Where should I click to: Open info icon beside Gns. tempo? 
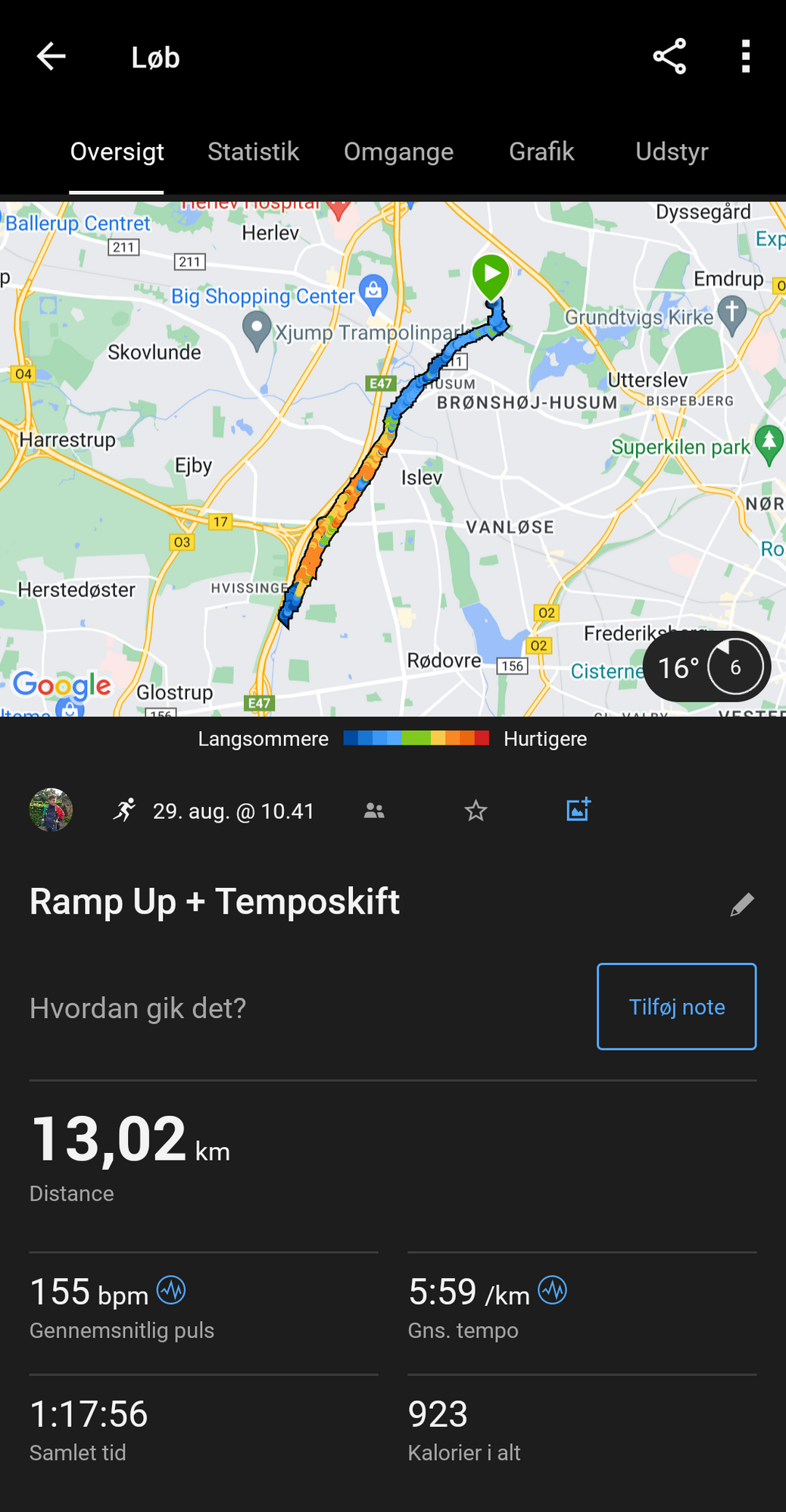click(x=553, y=1290)
